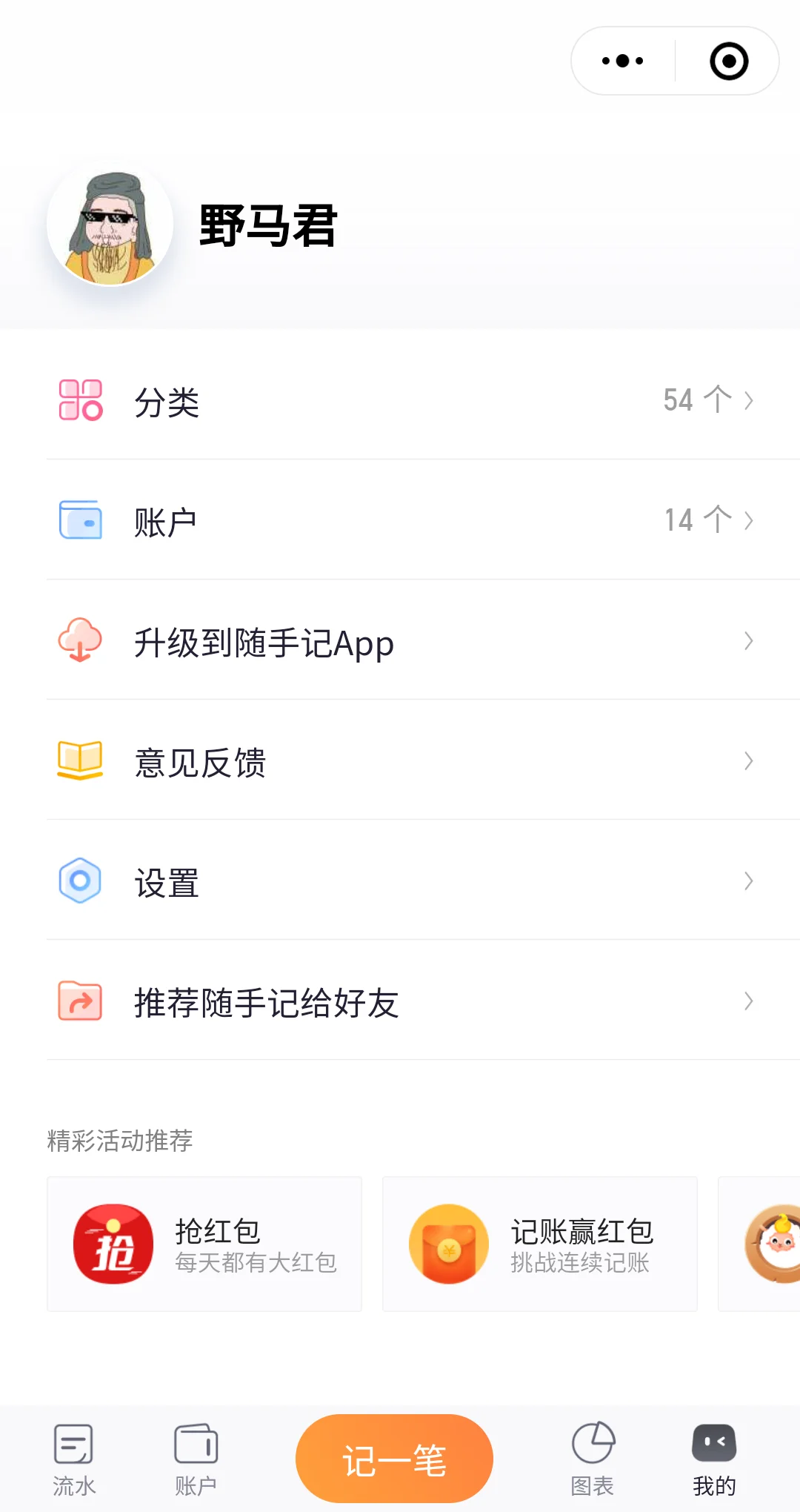Viewport: 800px width, 1512px height.
Task: Tap the 记一笔 button
Action: click(394, 1459)
